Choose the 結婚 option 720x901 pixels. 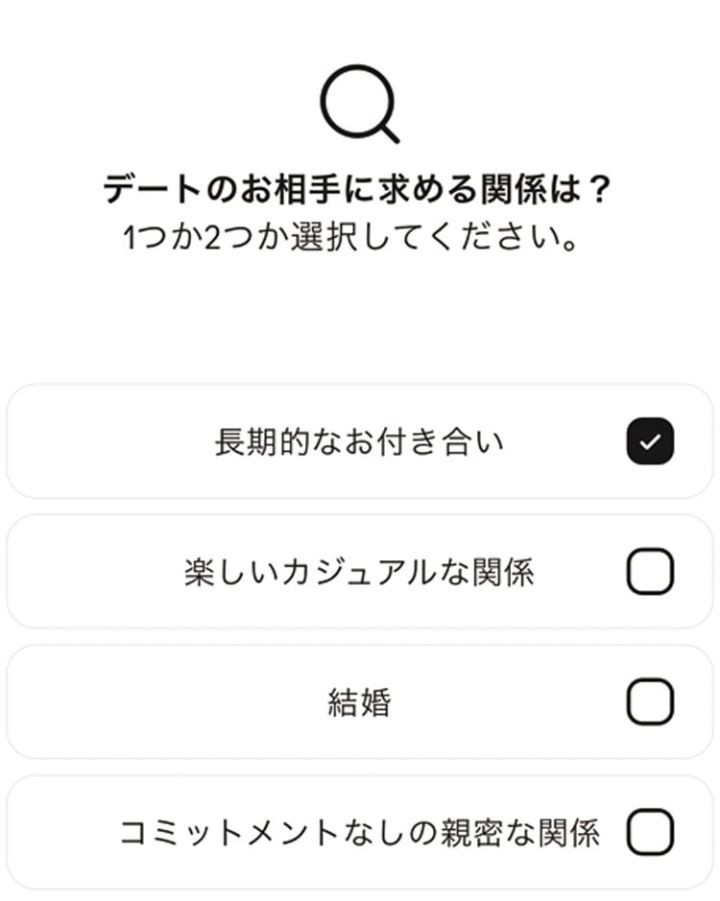(x=650, y=702)
